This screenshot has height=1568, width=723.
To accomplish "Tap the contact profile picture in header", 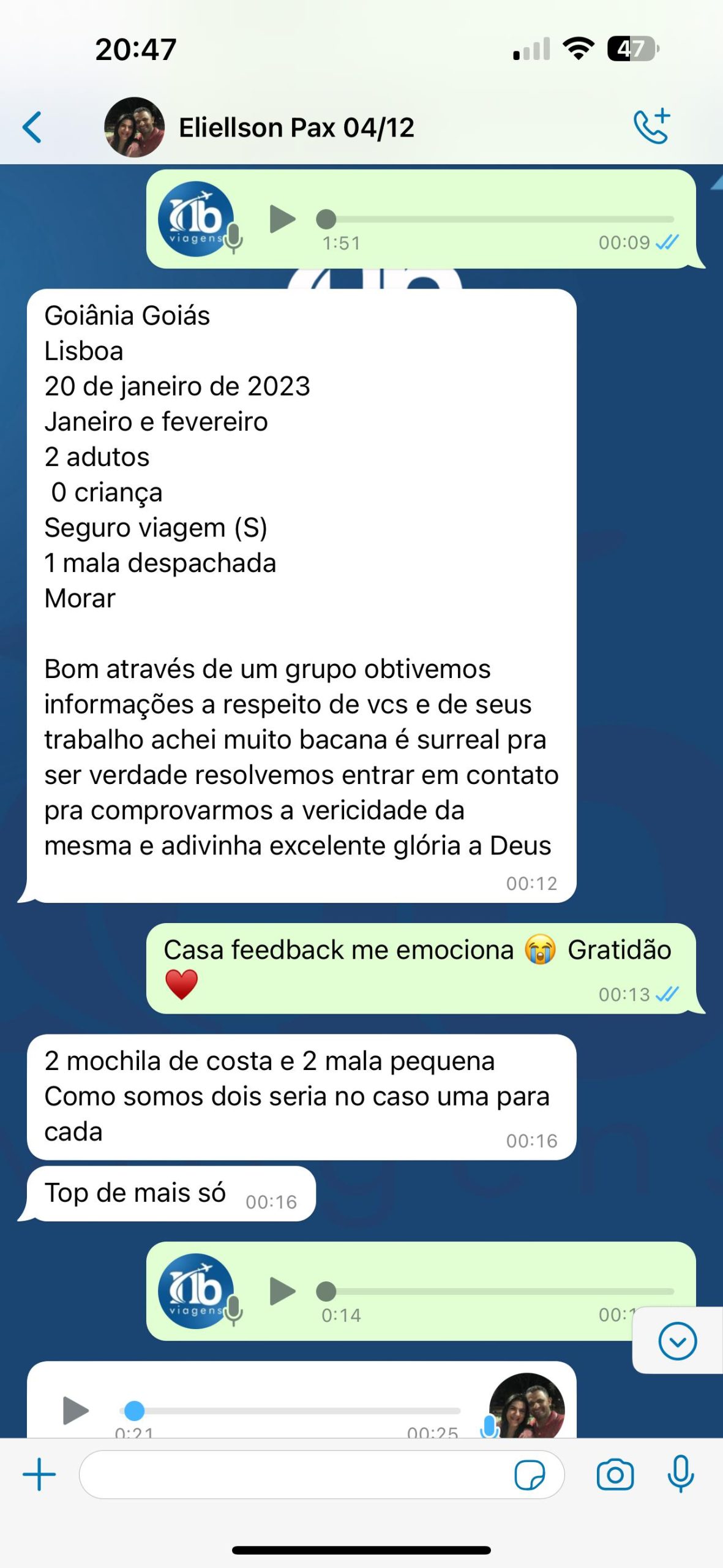I will click(134, 127).
